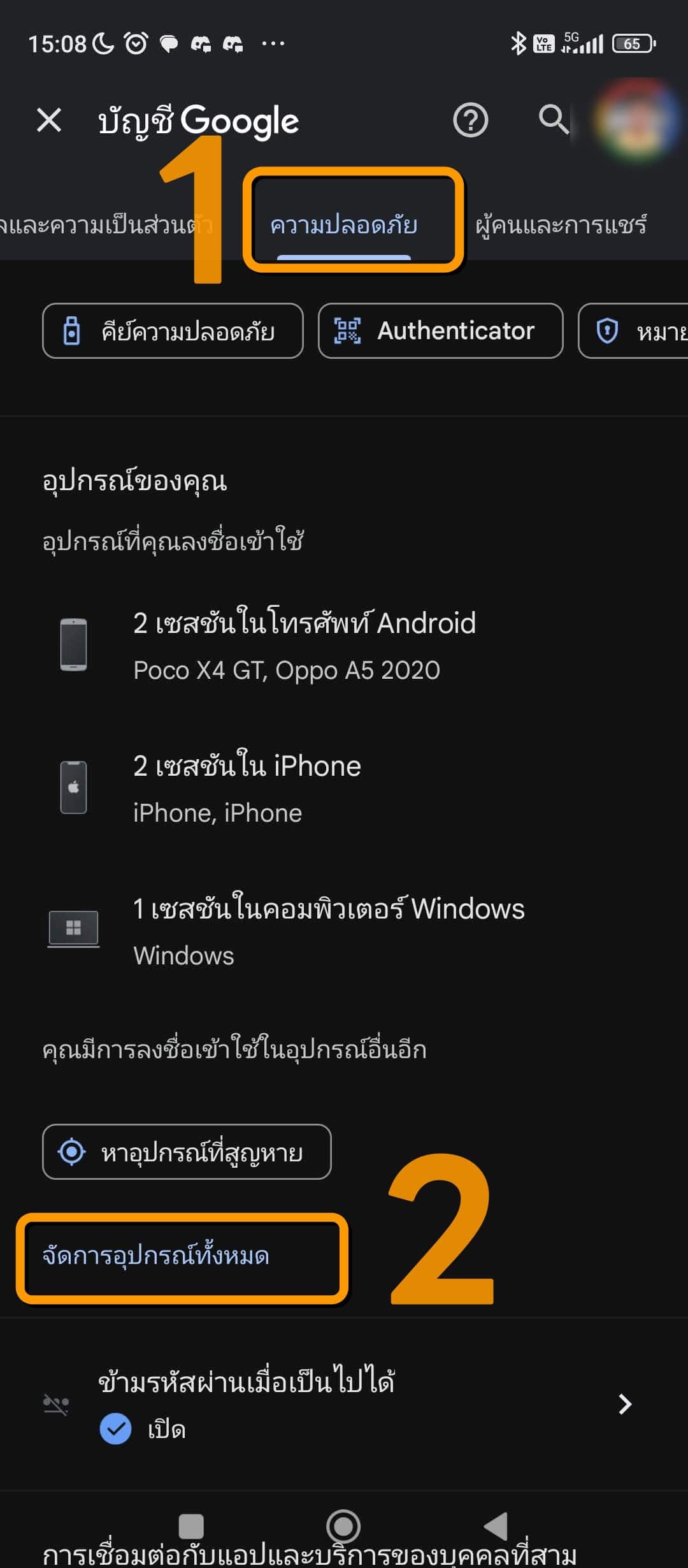688x1568 pixels.
Task: Open search in Google Account
Action: pos(553,120)
